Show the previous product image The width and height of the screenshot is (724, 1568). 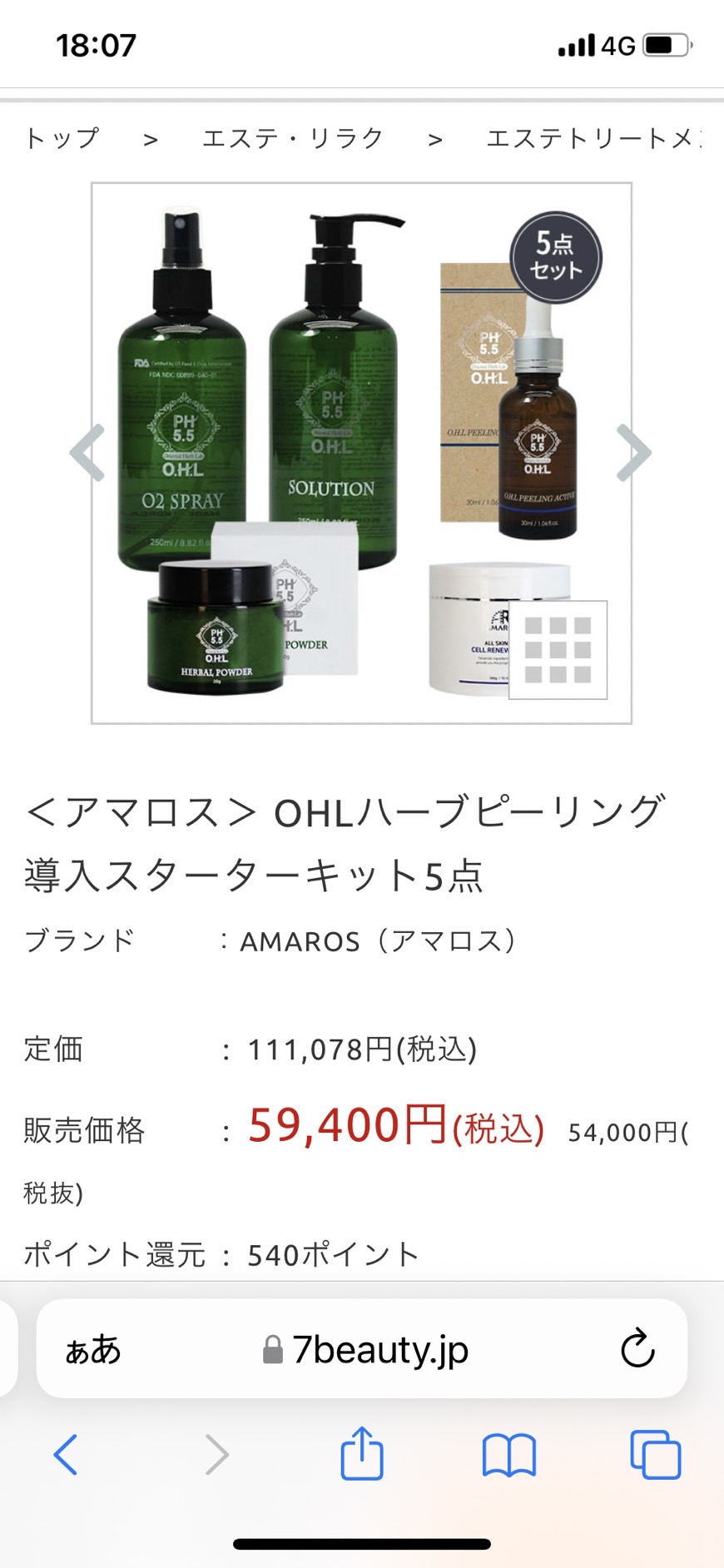coord(87,453)
